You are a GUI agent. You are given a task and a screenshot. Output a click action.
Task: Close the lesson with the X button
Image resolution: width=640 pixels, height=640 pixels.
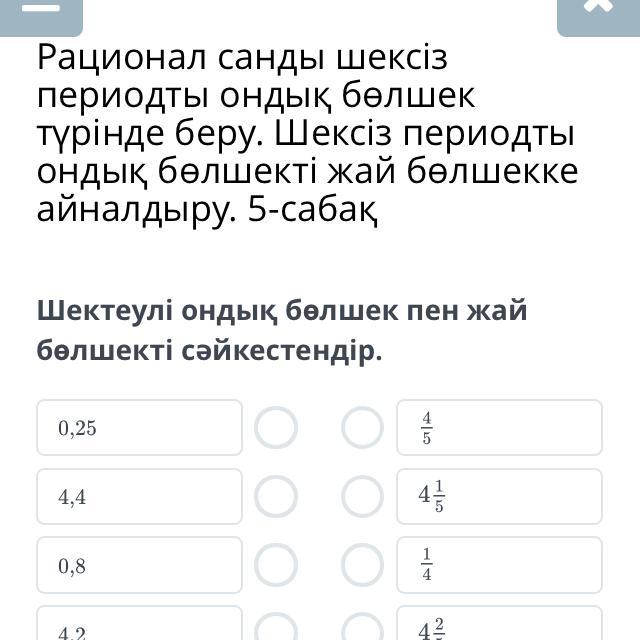point(598,17)
